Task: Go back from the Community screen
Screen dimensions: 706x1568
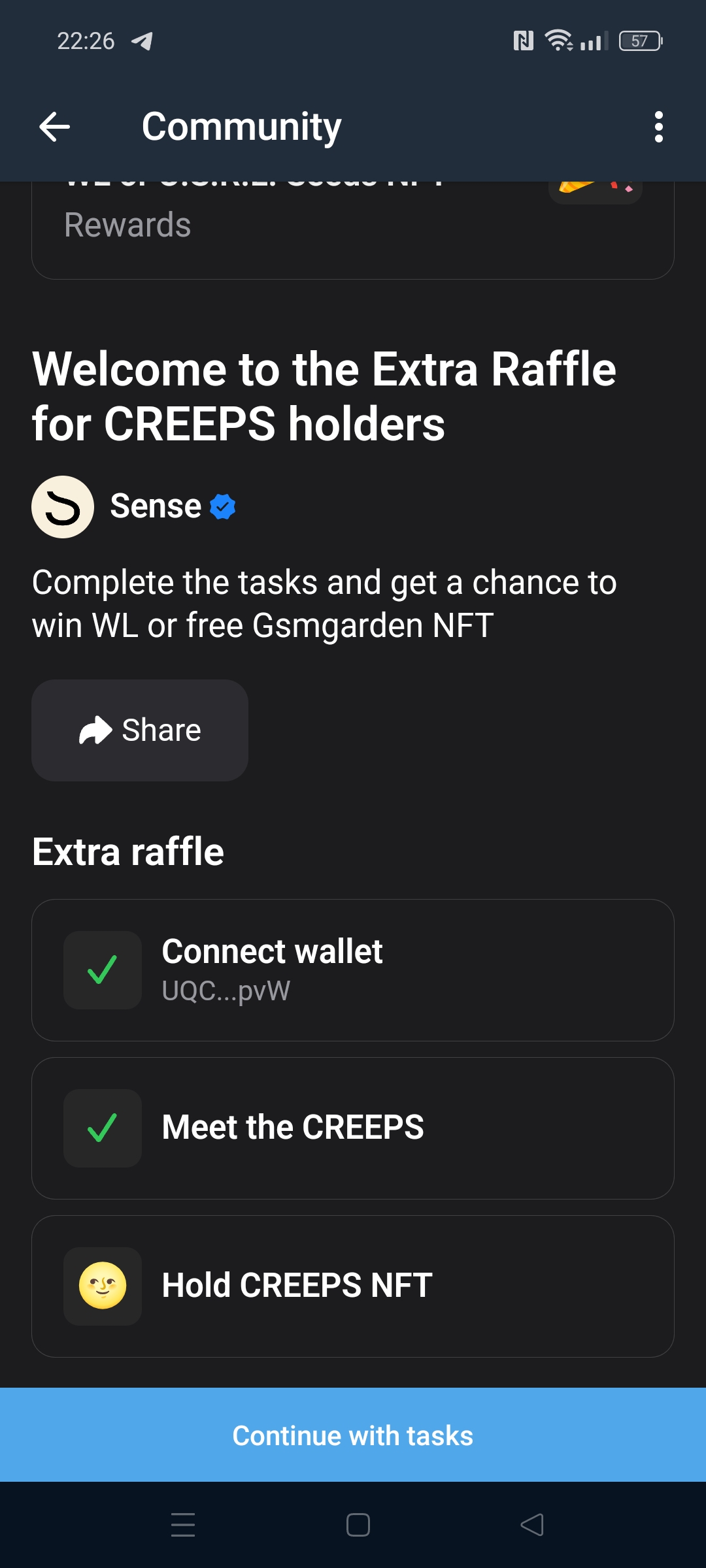Action: [55, 126]
